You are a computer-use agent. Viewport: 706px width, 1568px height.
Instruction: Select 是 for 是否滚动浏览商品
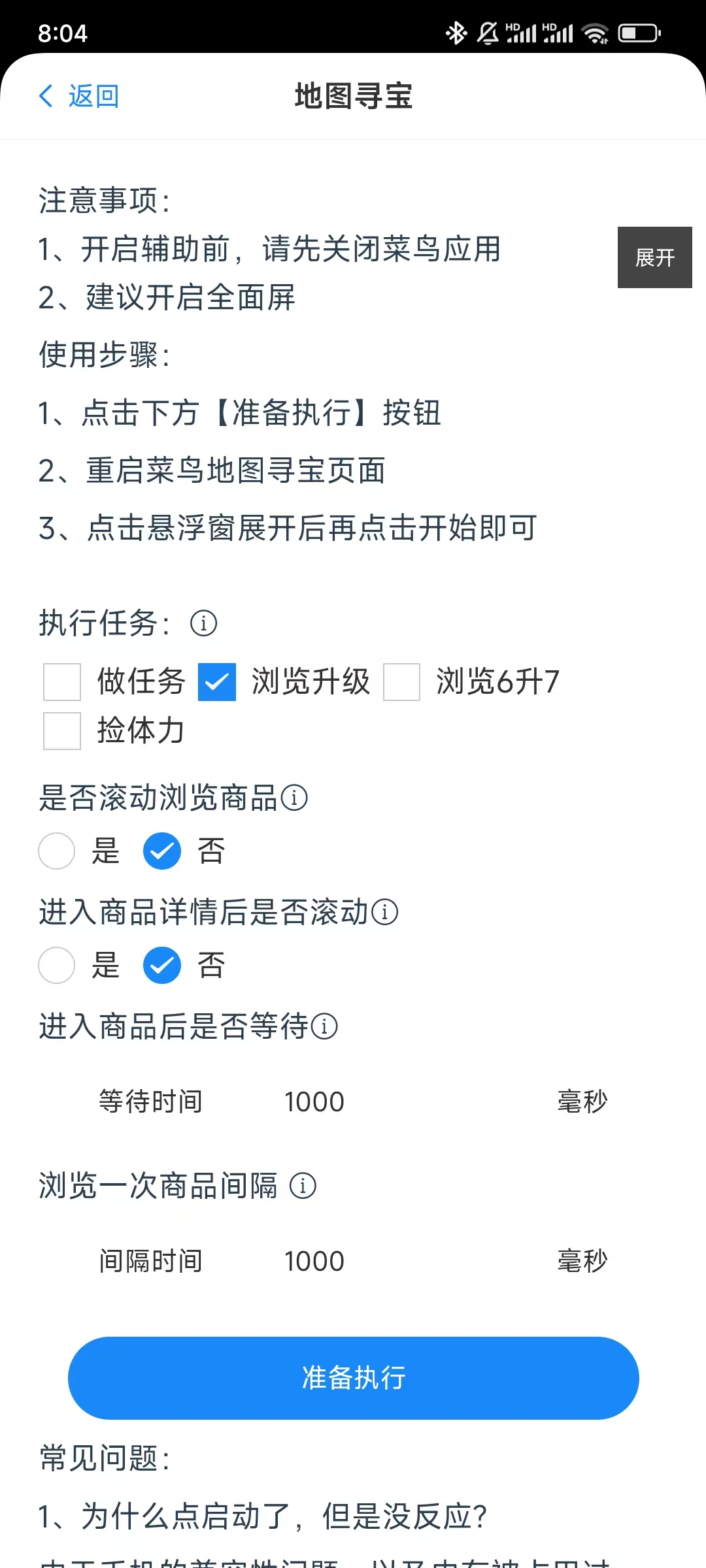coord(57,851)
